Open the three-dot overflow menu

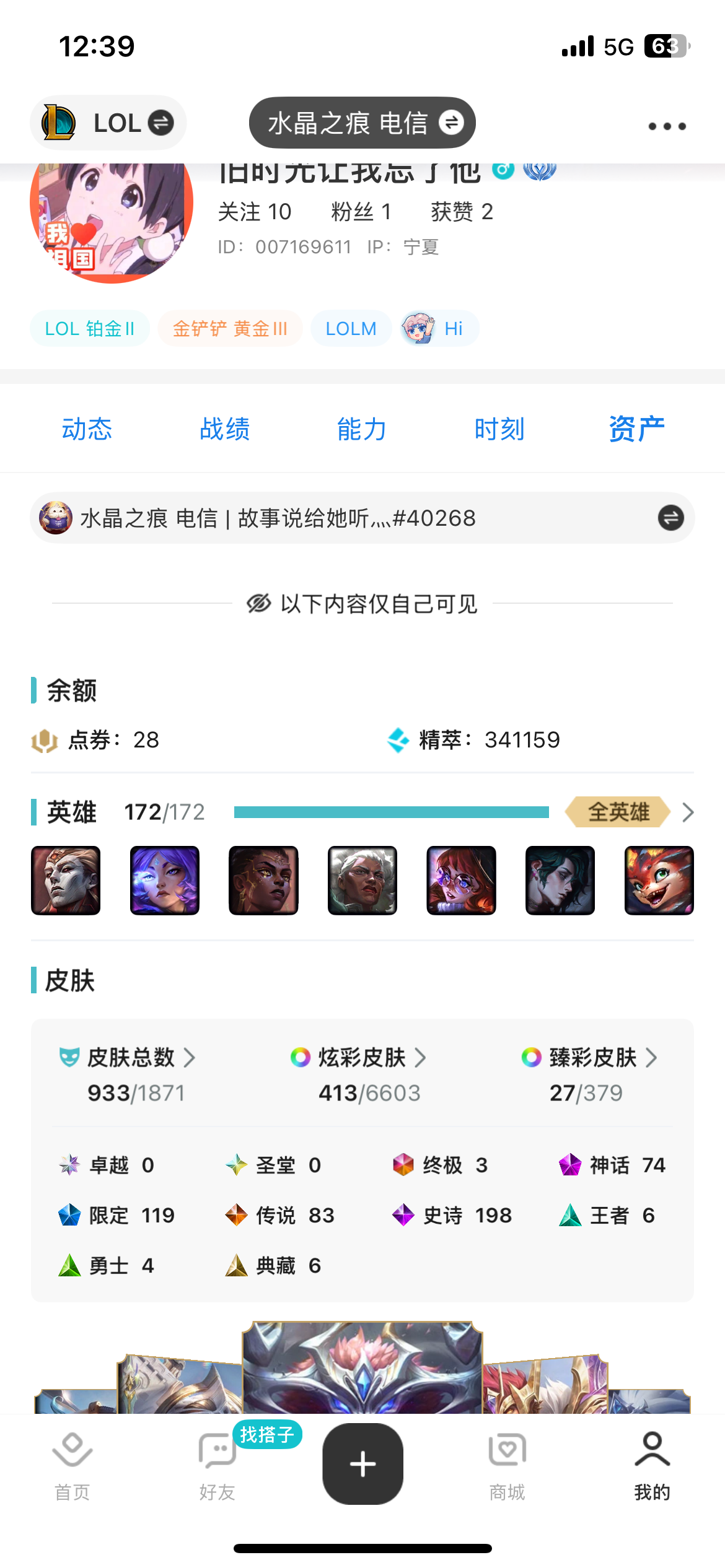point(667,126)
